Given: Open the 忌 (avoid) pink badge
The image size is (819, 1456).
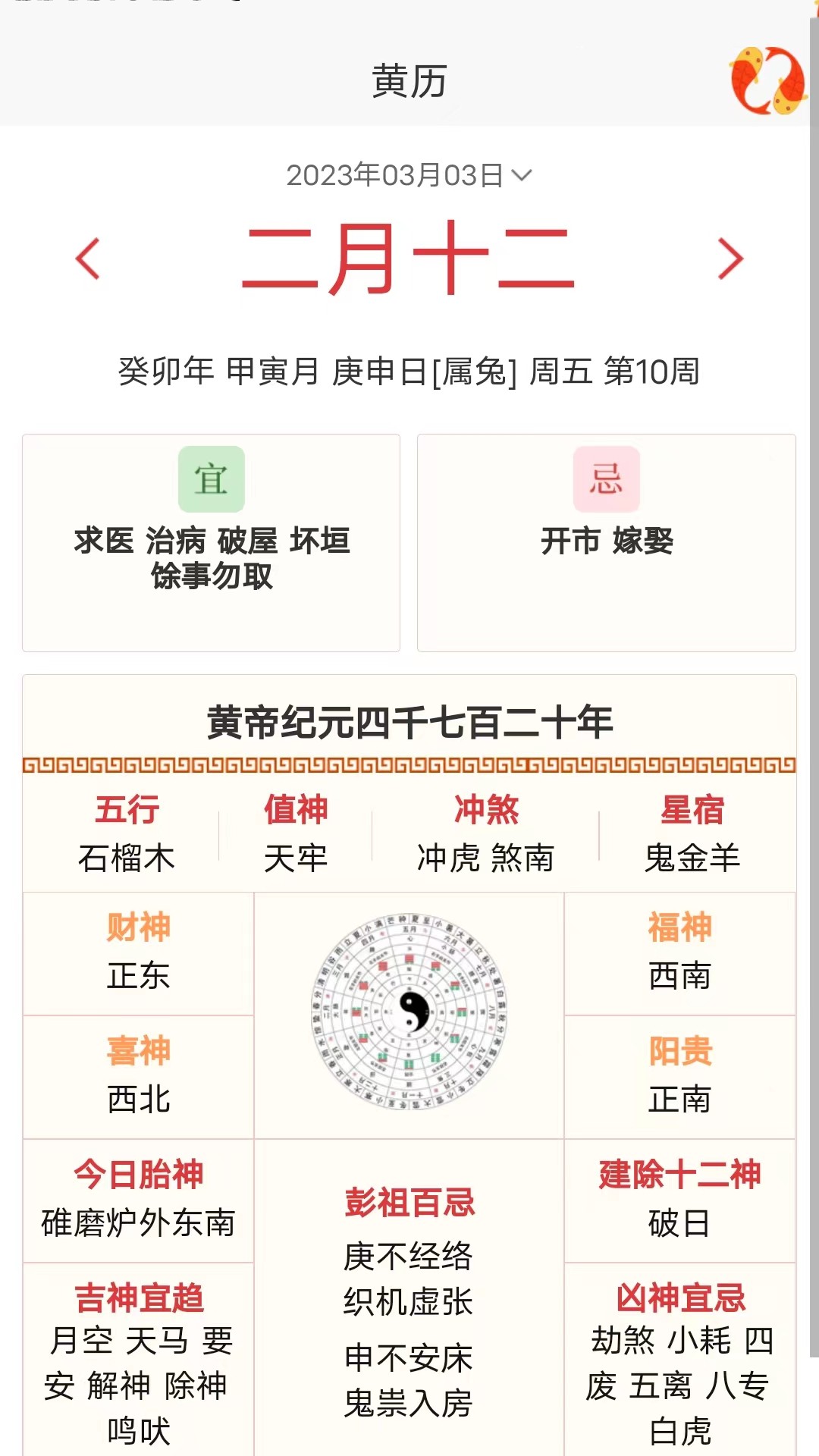Looking at the screenshot, I should coord(607,479).
